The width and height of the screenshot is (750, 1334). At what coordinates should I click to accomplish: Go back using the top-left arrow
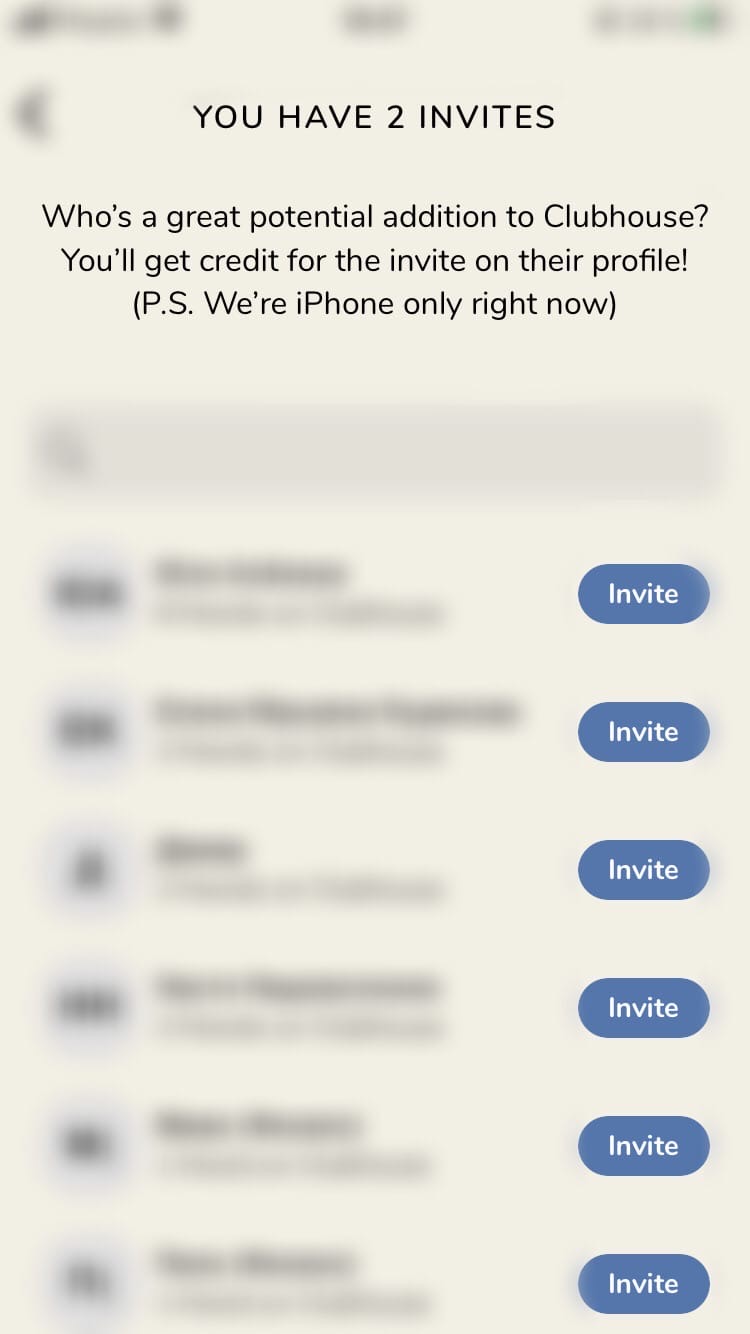click(x=34, y=114)
